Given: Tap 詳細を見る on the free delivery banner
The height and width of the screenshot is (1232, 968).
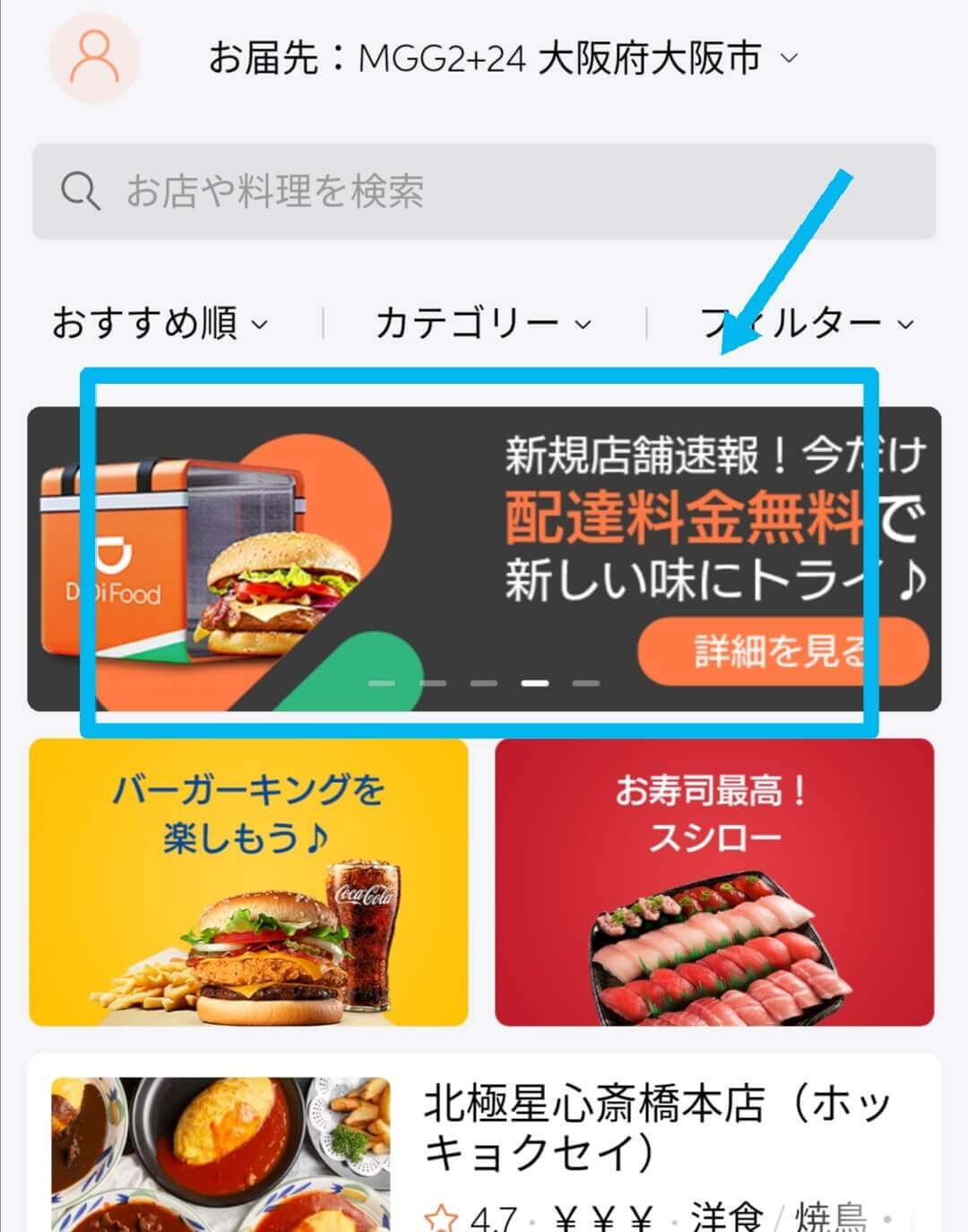Looking at the screenshot, I should (782, 651).
